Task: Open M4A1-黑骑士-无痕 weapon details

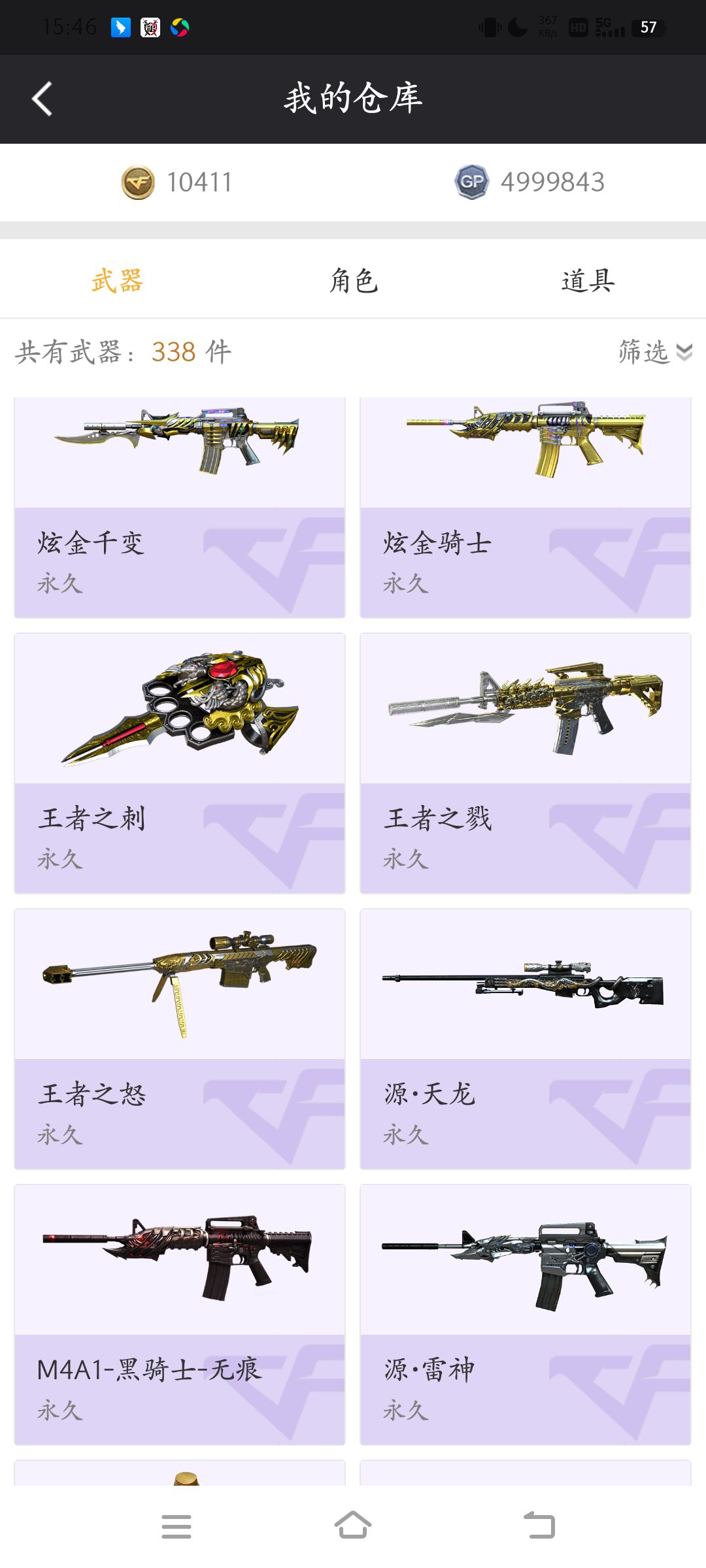Action: (x=180, y=1314)
